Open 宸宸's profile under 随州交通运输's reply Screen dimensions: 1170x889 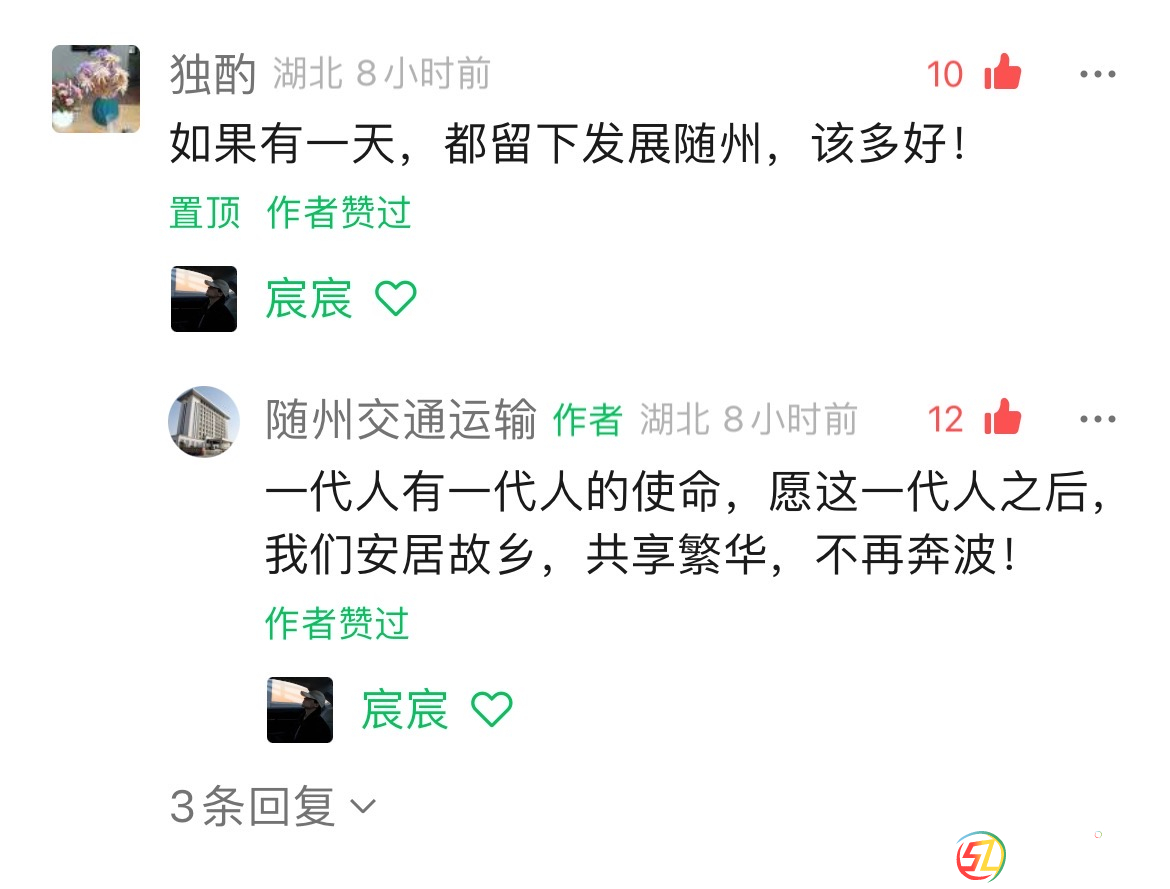[300, 710]
